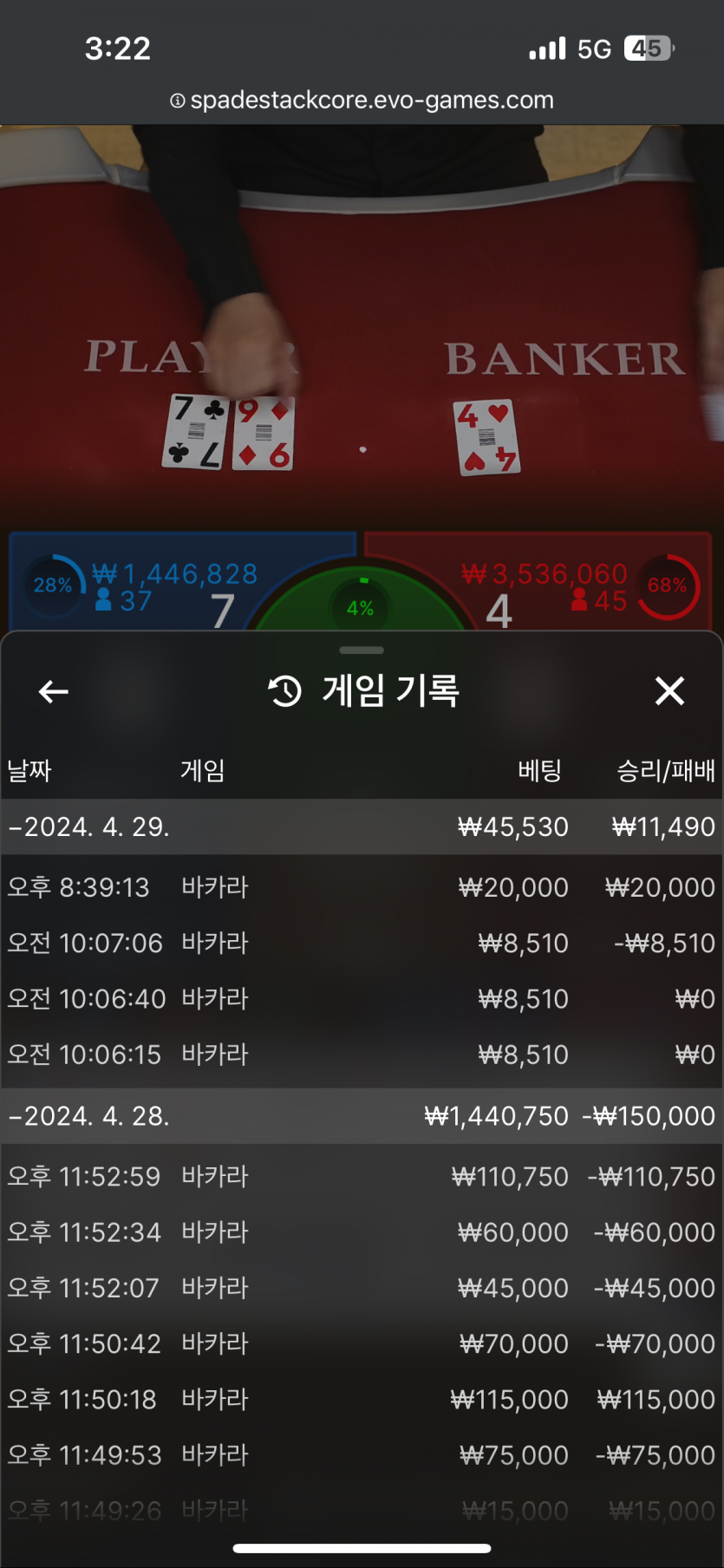Show the 오후 11:50:42 바카라 record

(x=361, y=1344)
